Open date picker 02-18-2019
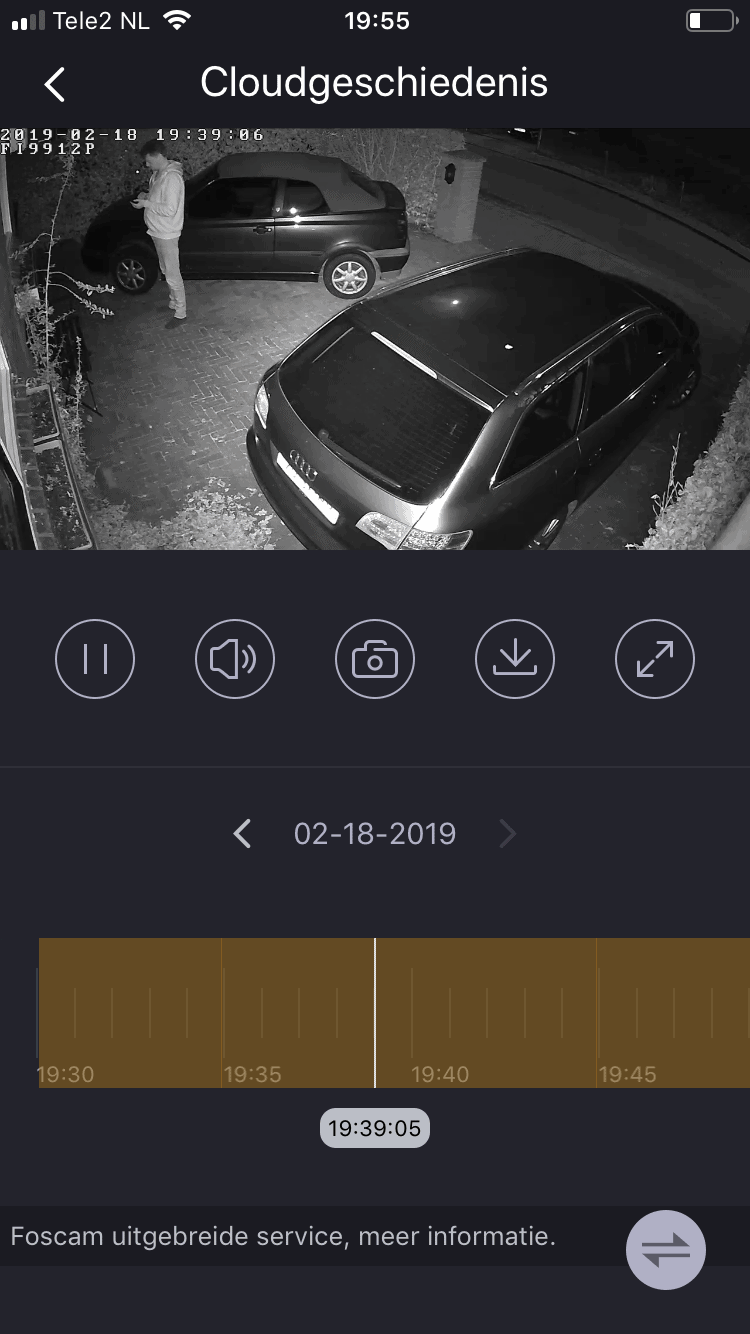 click(x=375, y=833)
